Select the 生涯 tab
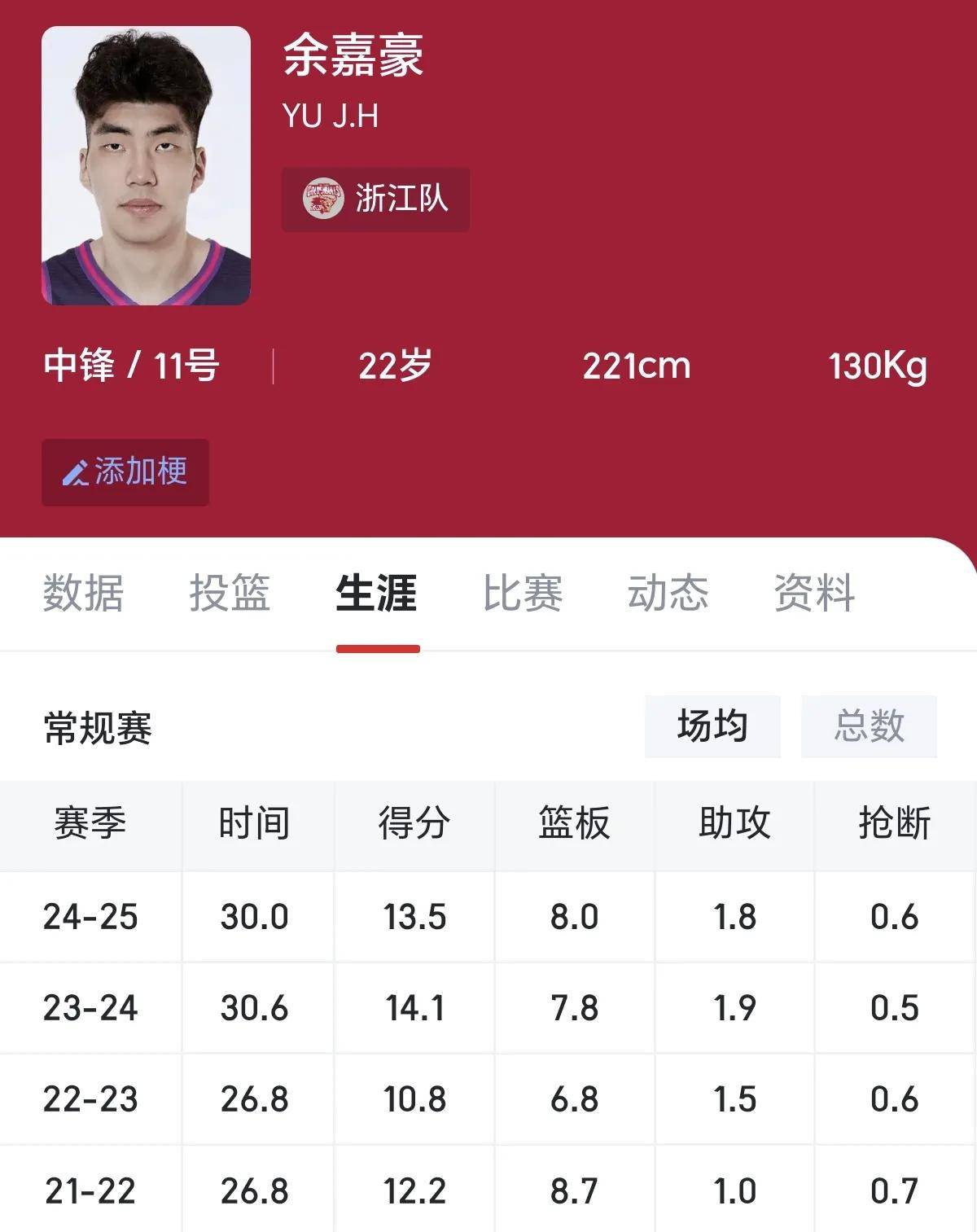977x1232 pixels. point(378,595)
